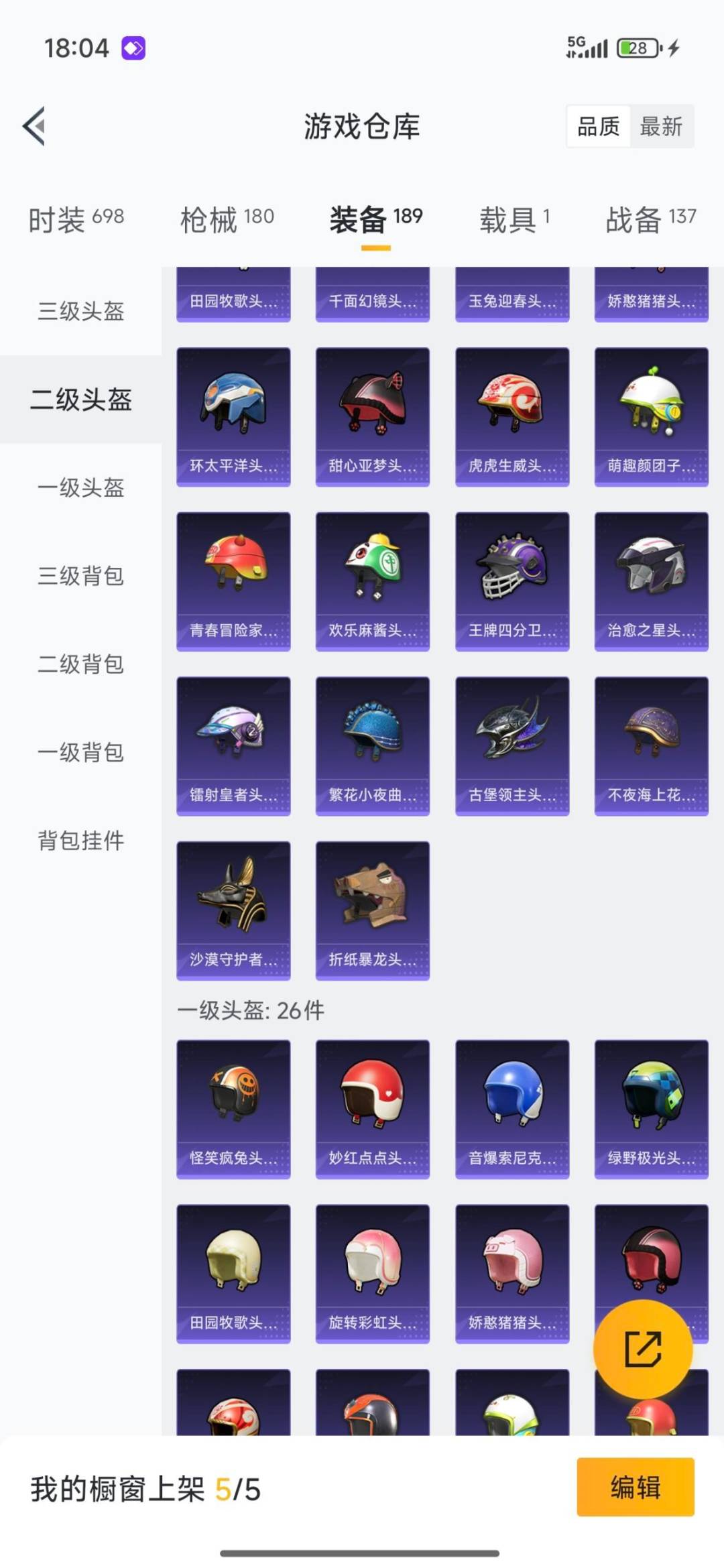Switch sorting to 最新
The width and height of the screenshot is (724, 1568).
[x=661, y=127]
